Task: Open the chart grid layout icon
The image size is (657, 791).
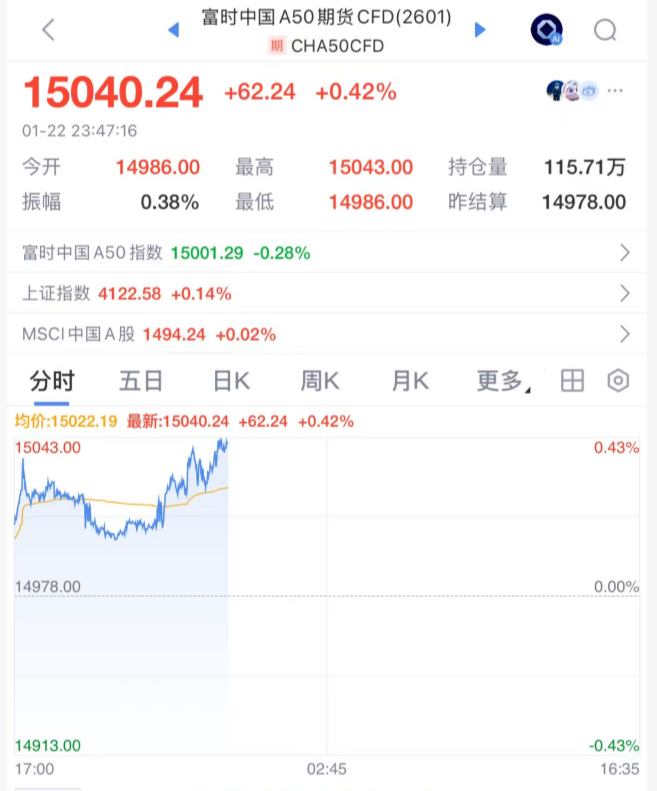Action: [x=572, y=381]
